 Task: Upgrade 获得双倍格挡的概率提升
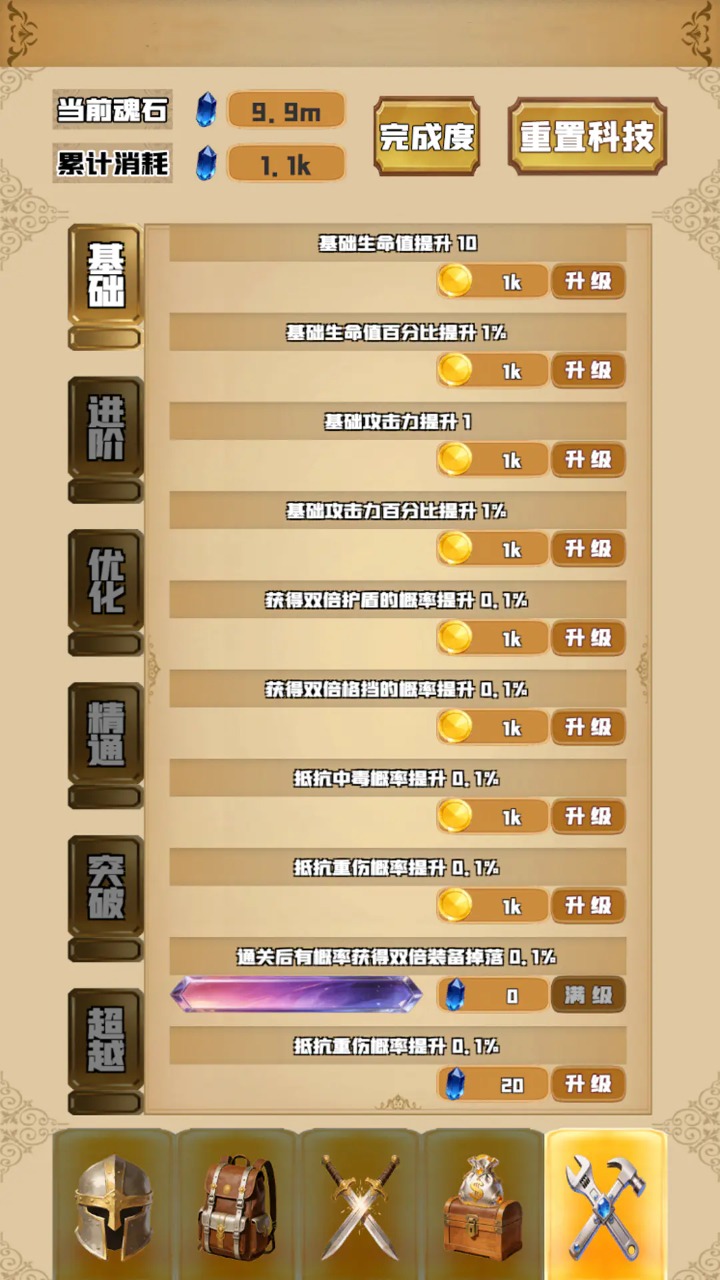coord(588,727)
